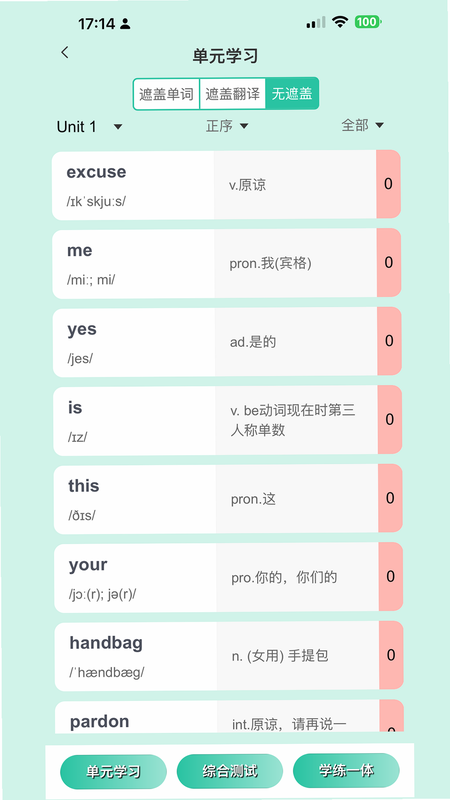Select the yes word card
This screenshot has height=800, width=450.
pos(227,342)
